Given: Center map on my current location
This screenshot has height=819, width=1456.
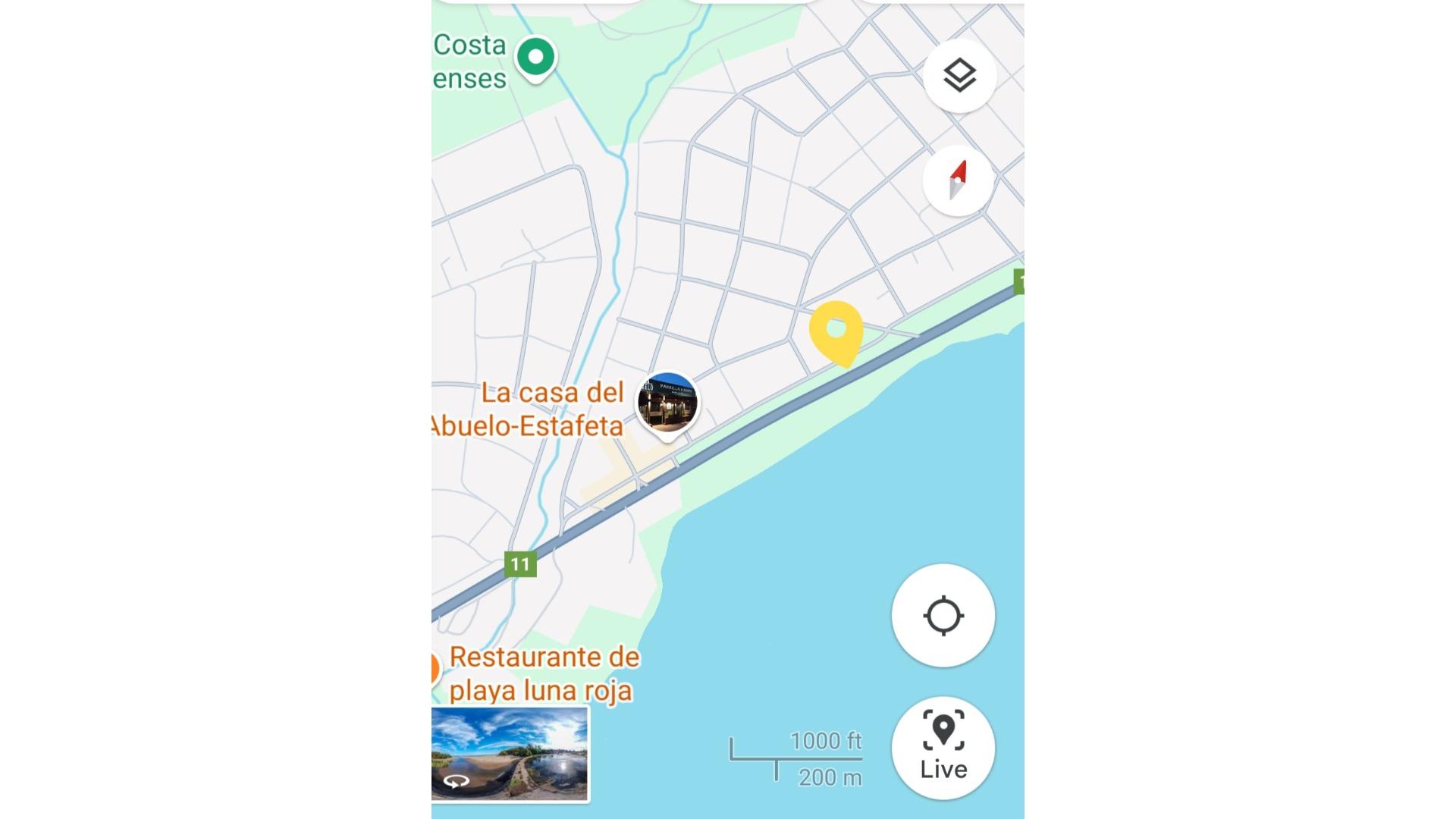Looking at the screenshot, I should pos(943,615).
